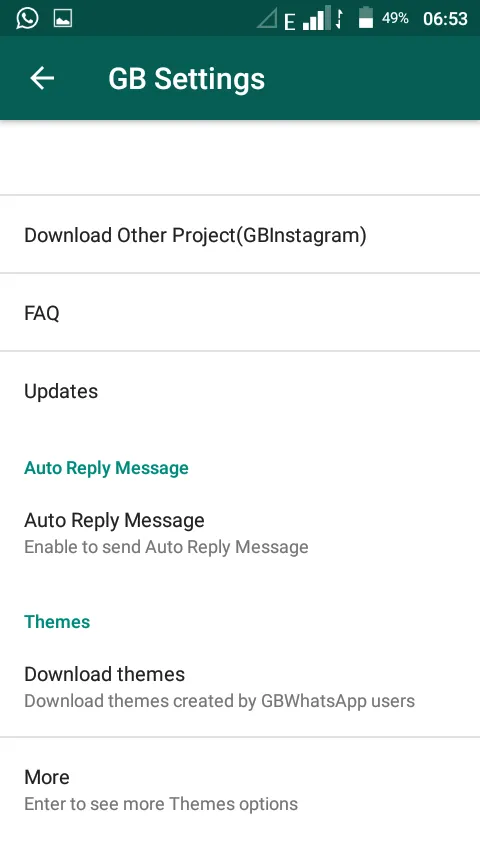Open More themes options

click(x=240, y=790)
